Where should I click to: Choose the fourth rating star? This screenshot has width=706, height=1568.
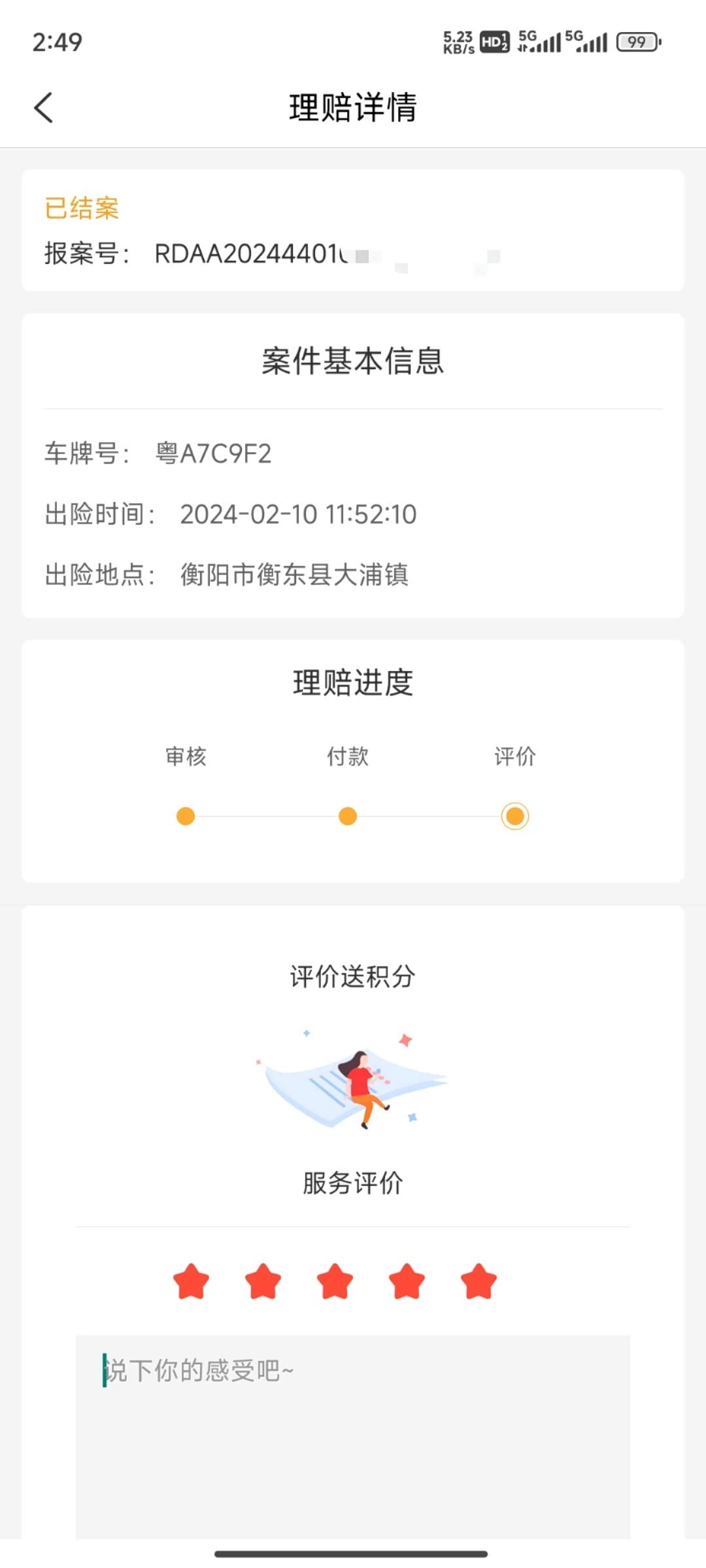point(407,1282)
